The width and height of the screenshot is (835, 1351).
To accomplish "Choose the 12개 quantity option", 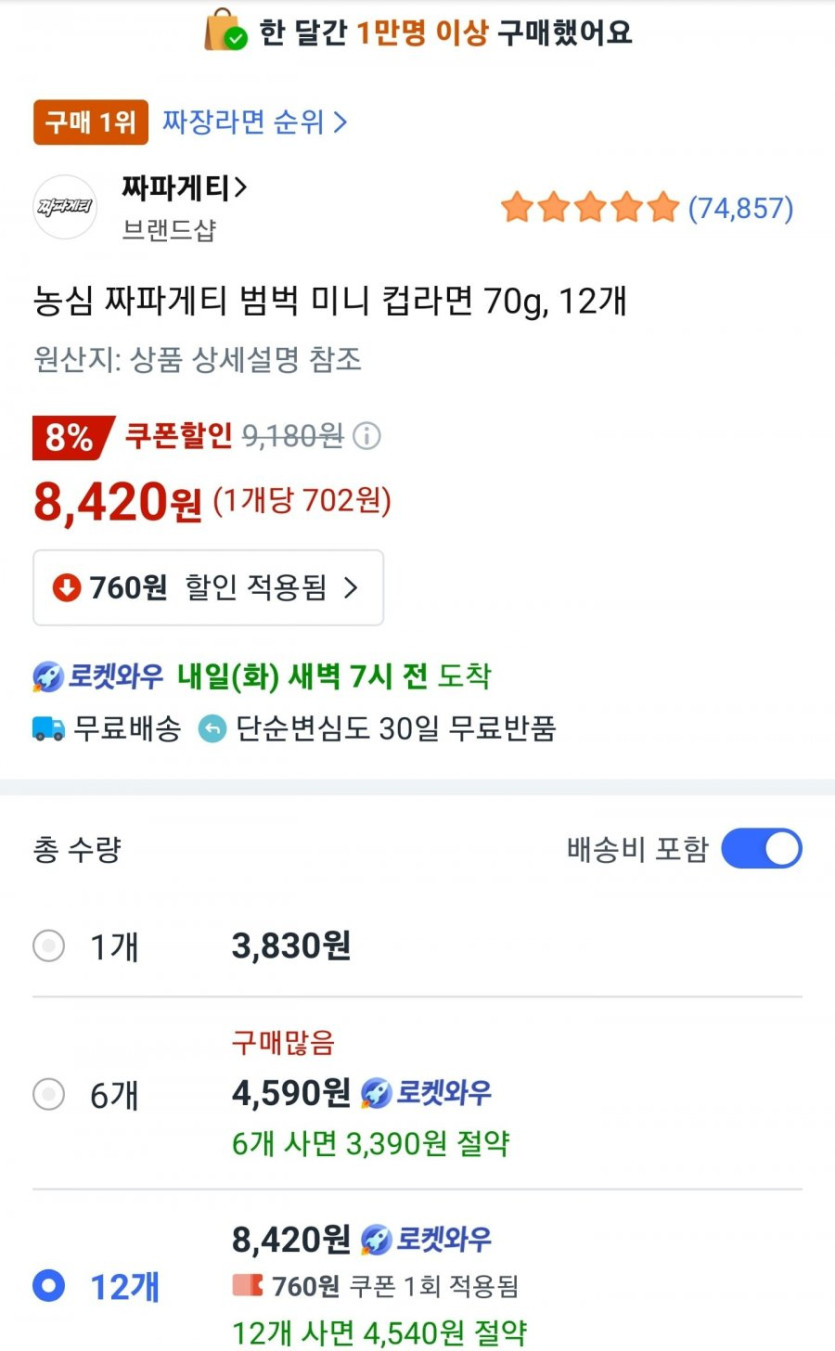I will click(x=49, y=1286).
